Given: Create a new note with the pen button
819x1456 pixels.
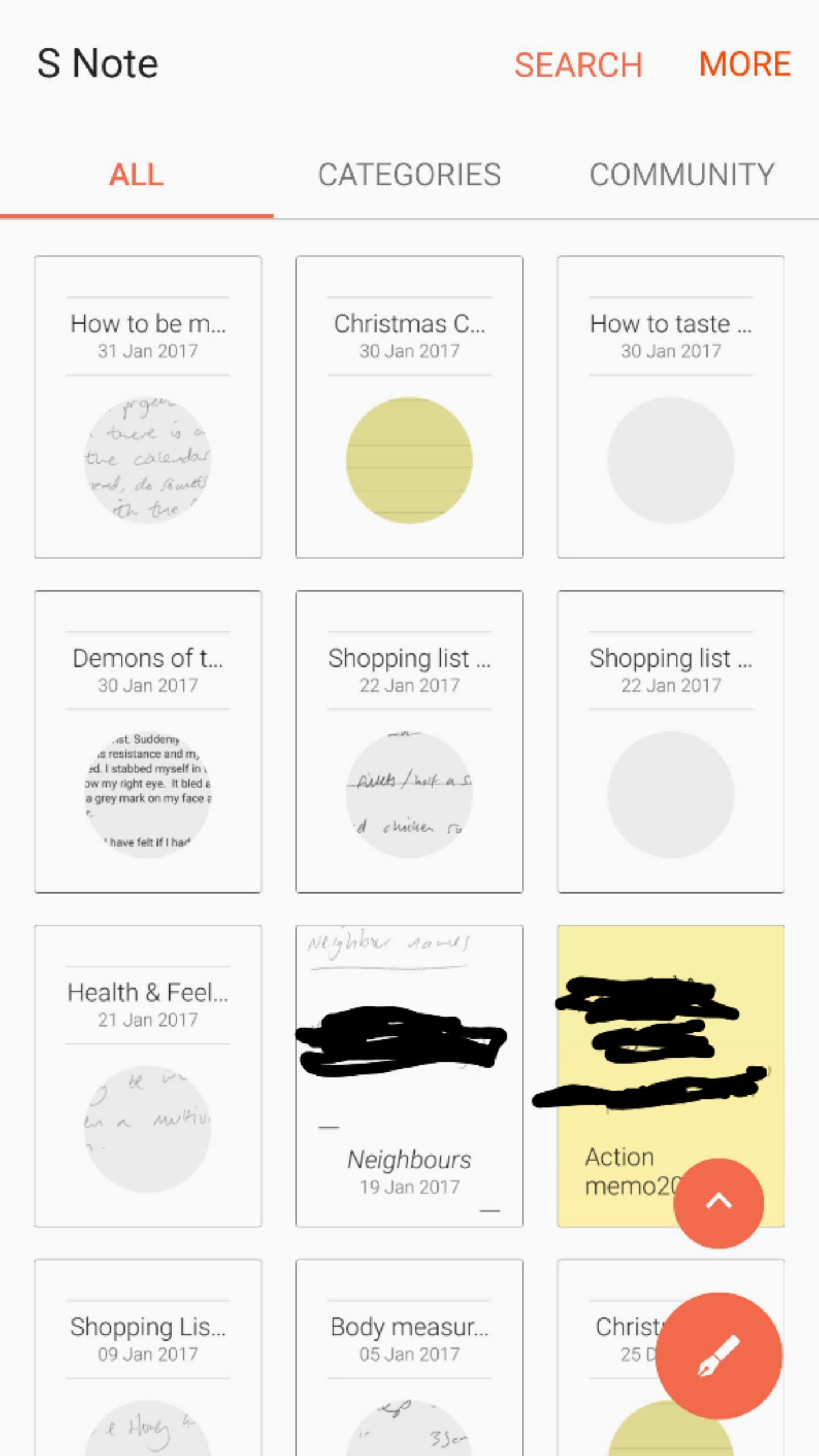Looking at the screenshot, I should pyautogui.click(x=718, y=1356).
